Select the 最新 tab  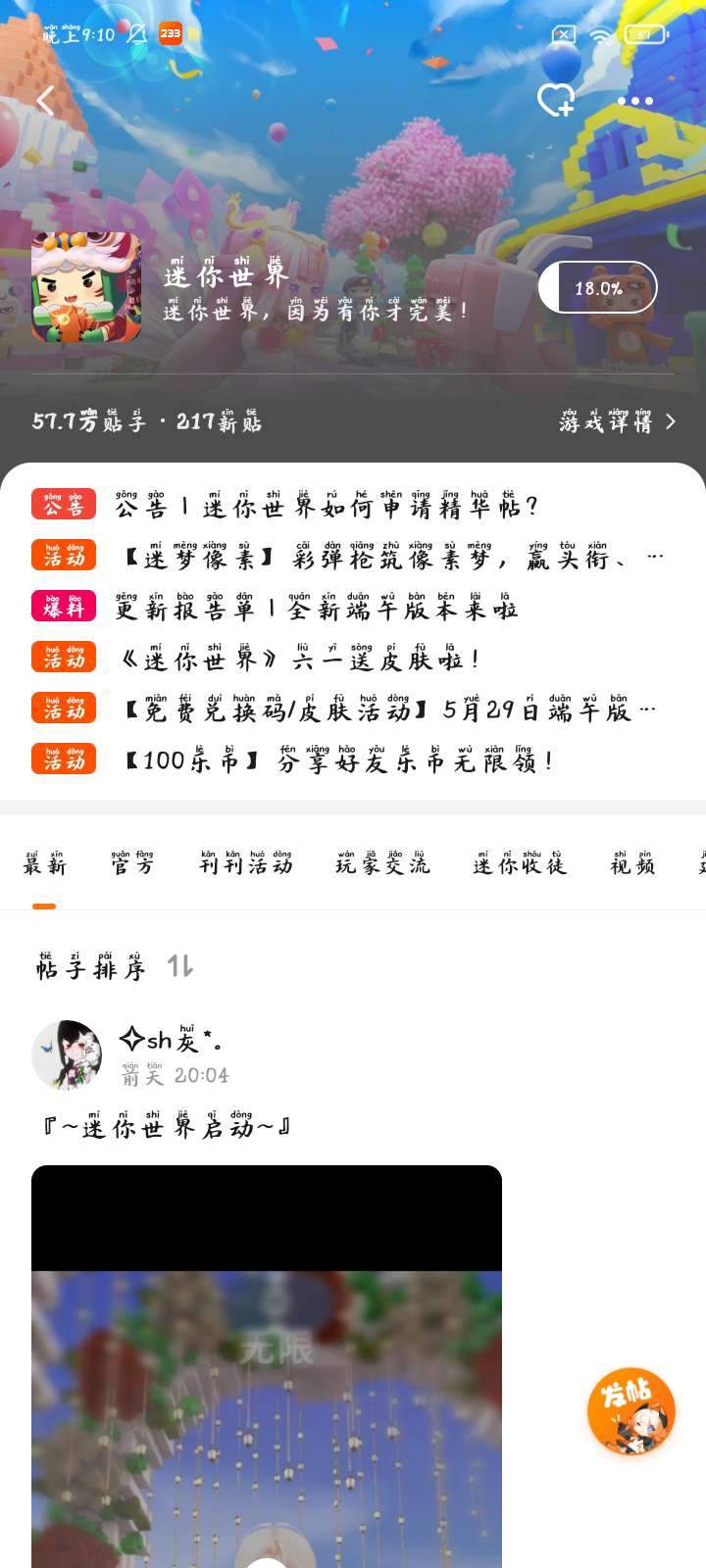[x=44, y=862]
